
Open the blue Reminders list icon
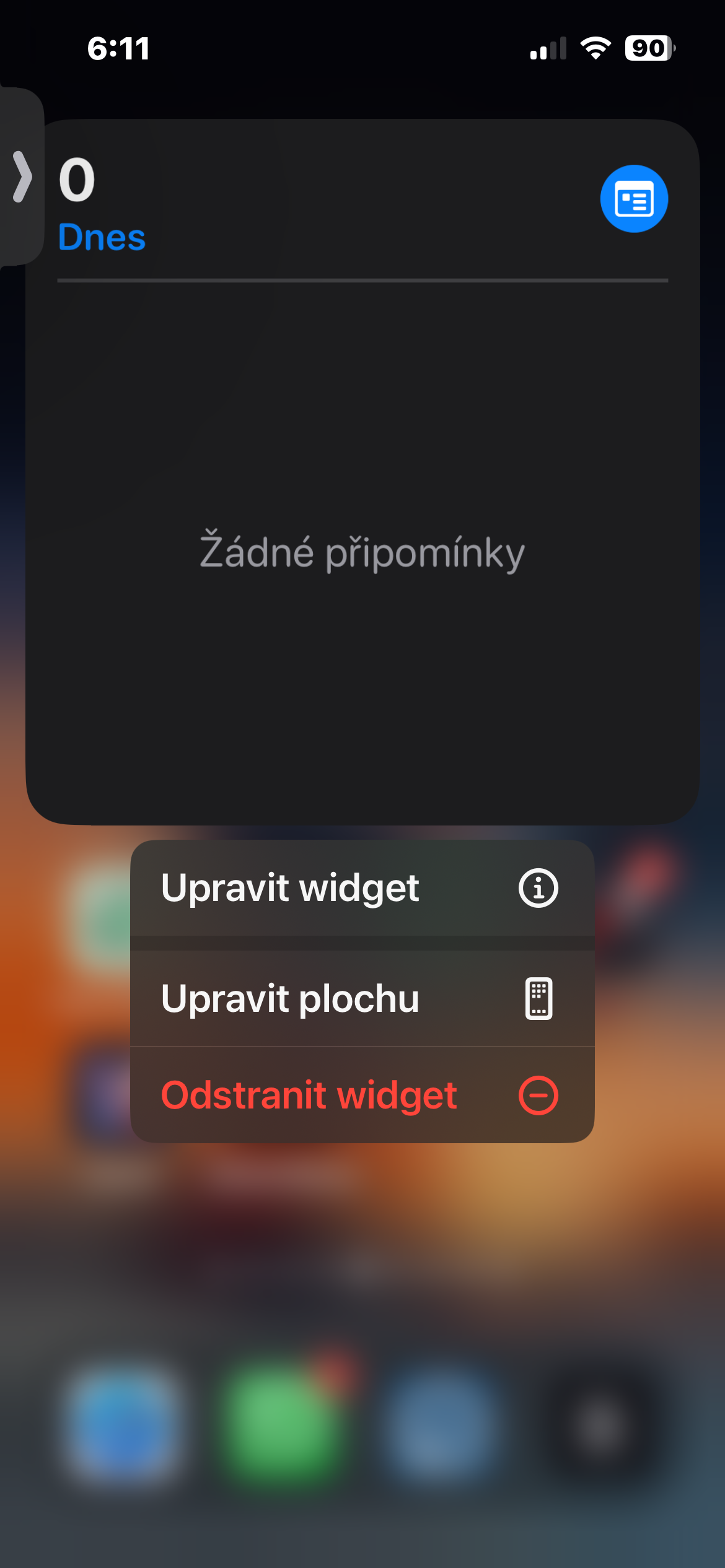[x=633, y=199]
